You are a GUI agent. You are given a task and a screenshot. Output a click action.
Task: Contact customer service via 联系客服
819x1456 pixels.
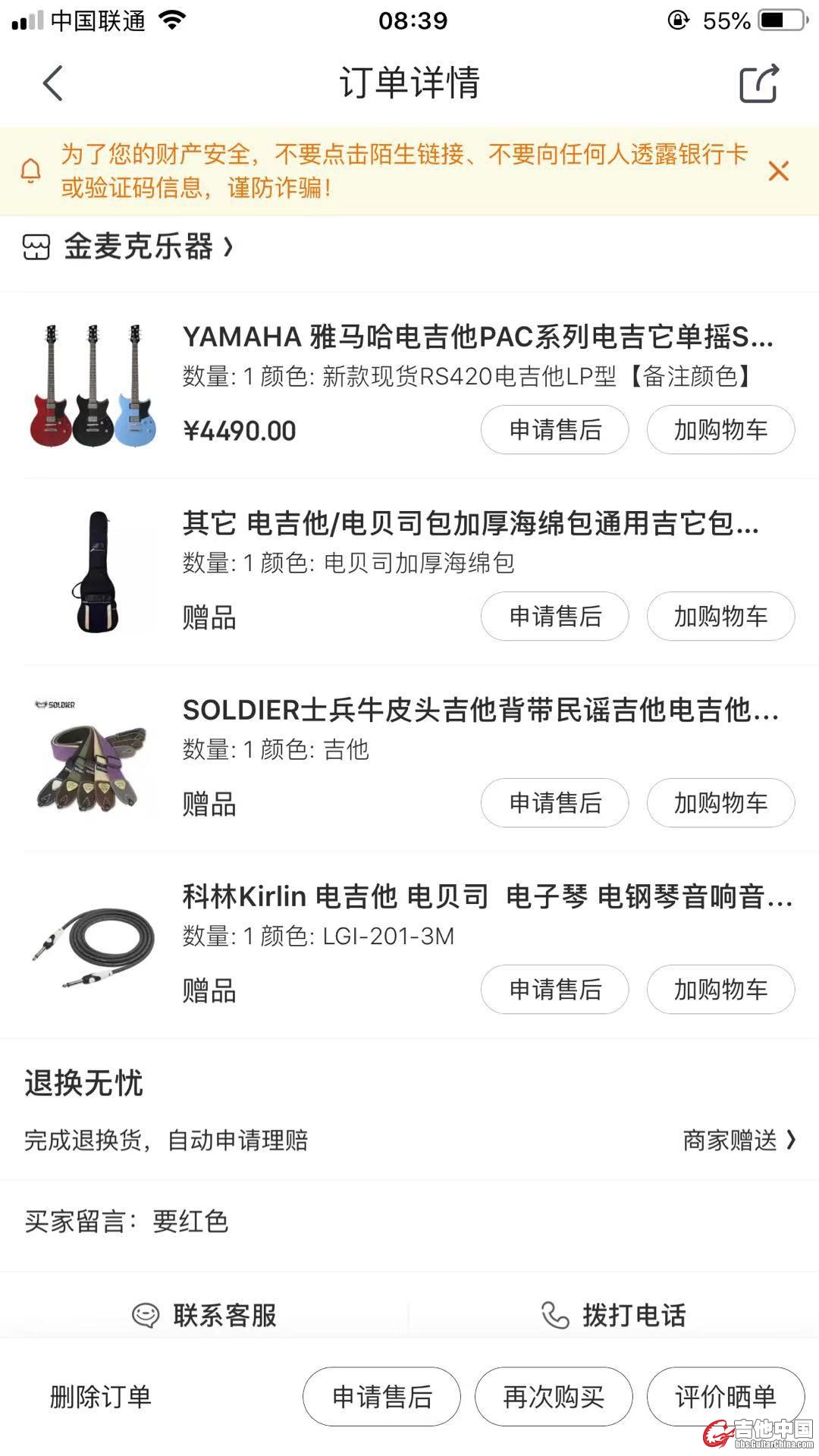[x=205, y=1316]
